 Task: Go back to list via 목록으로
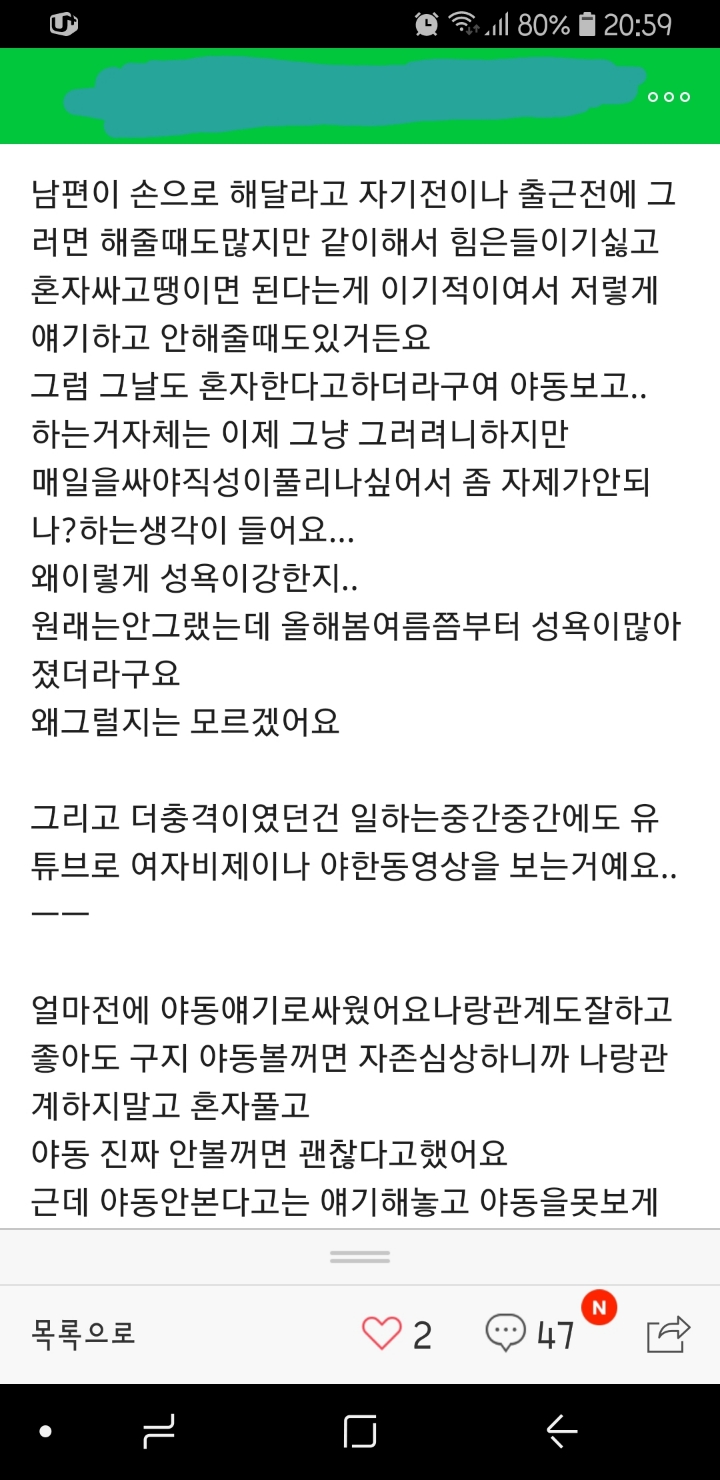pos(83,1333)
